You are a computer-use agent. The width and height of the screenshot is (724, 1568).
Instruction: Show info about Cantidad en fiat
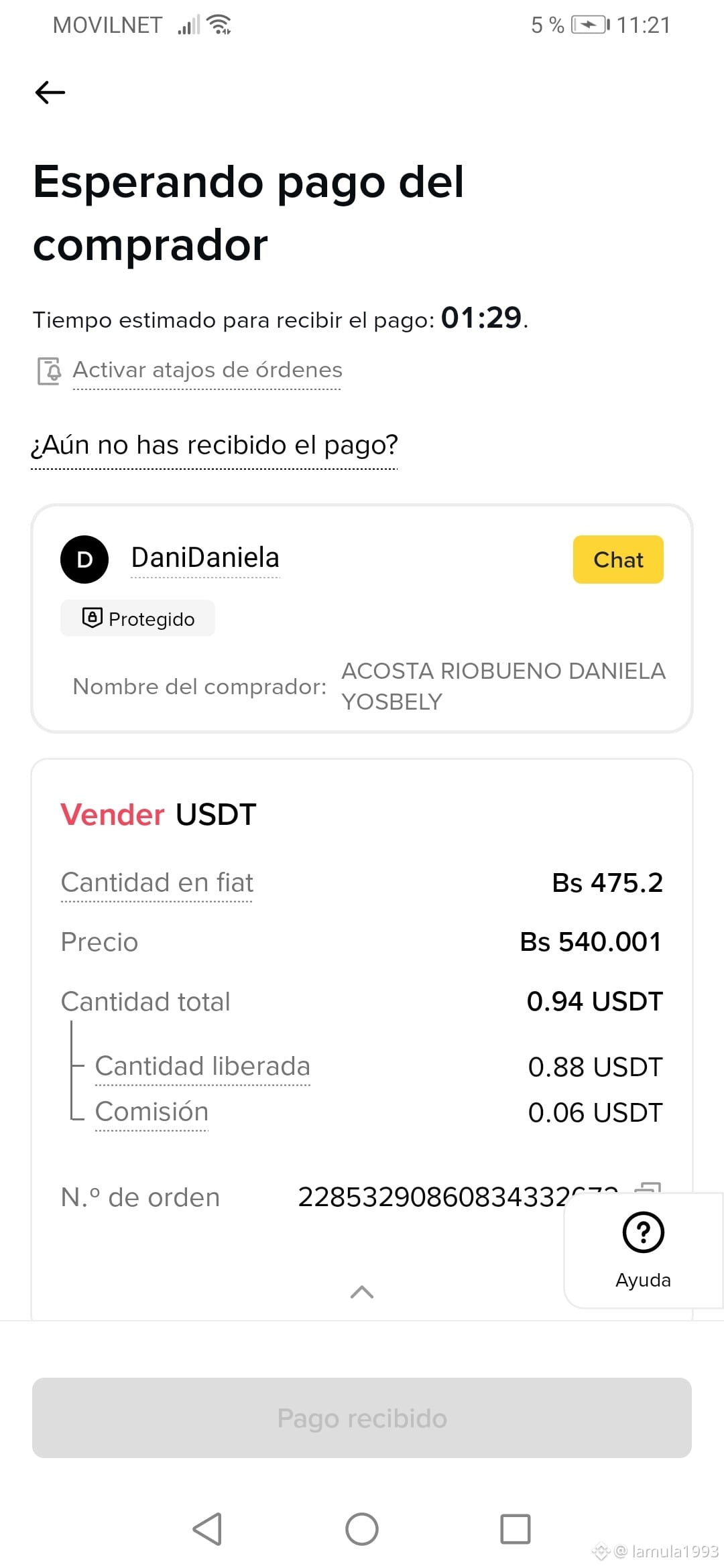157,883
